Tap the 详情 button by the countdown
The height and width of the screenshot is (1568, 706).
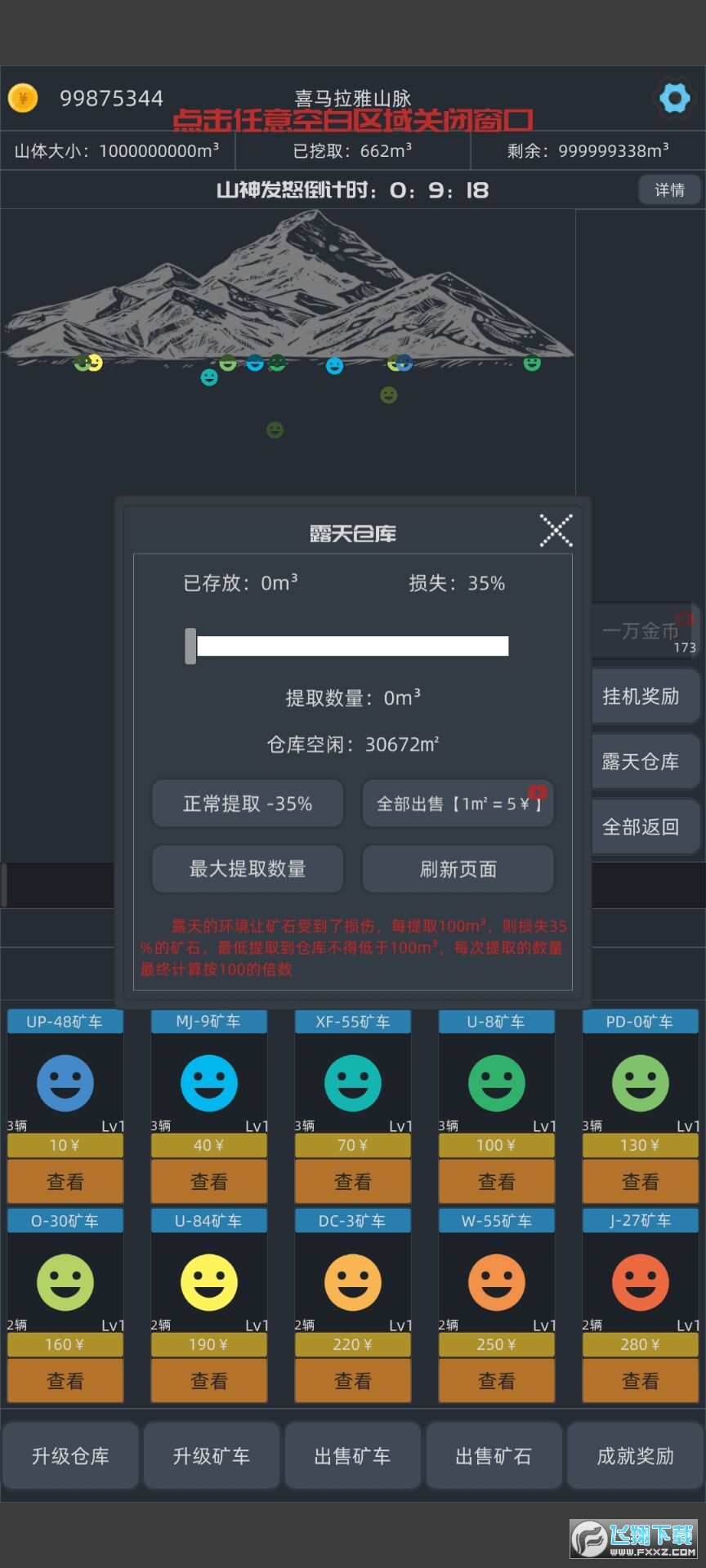point(669,190)
